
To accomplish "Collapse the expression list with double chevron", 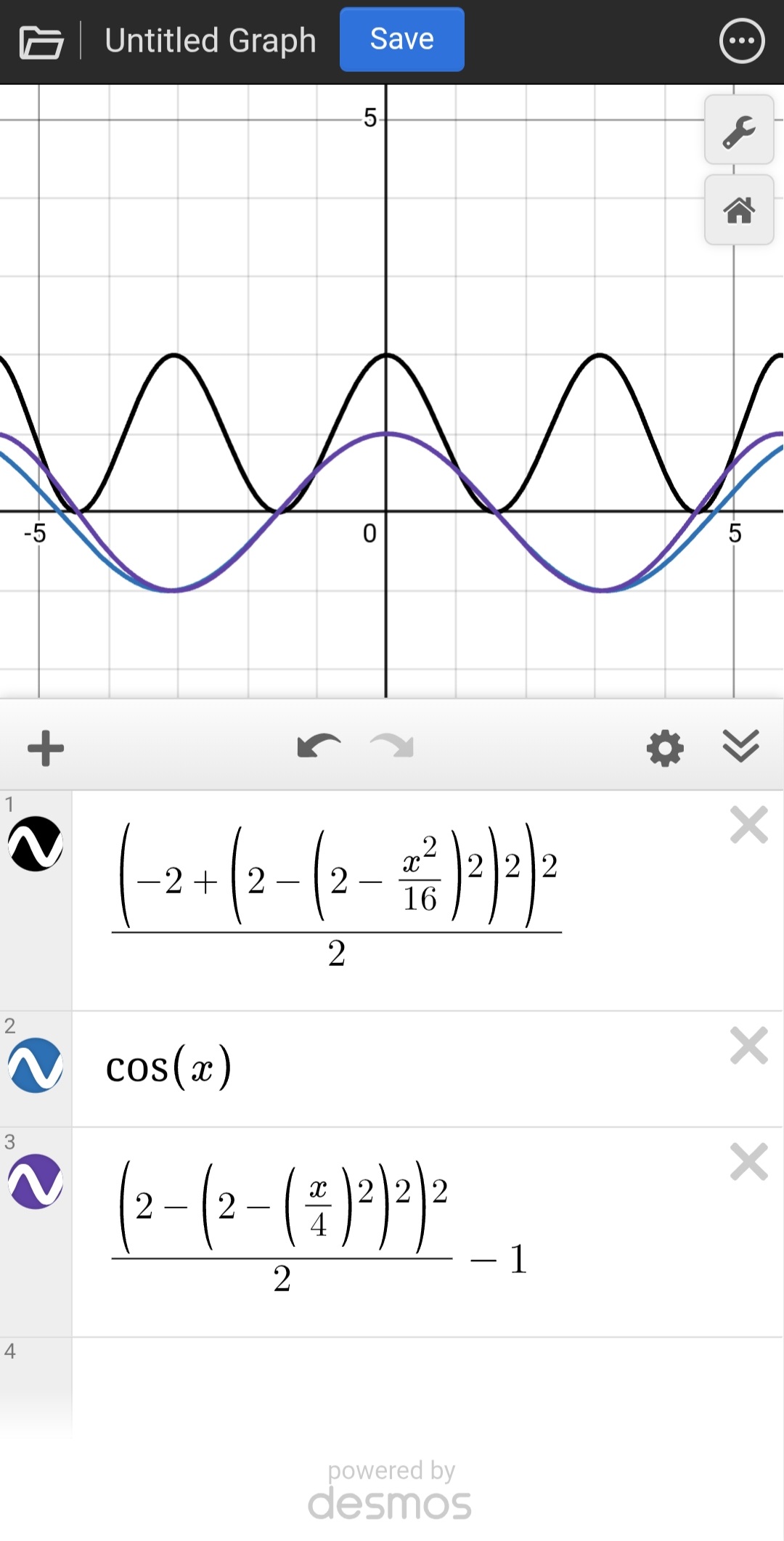I will [x=740, y=747].
